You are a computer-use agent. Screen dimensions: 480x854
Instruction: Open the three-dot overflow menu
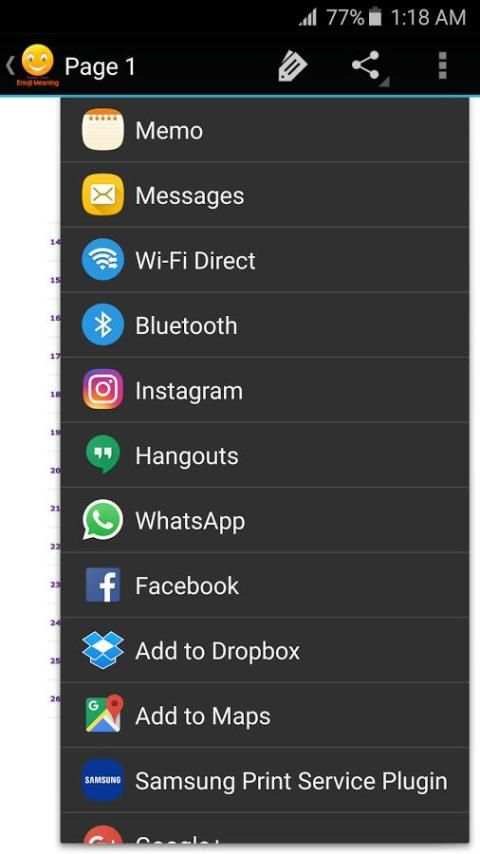(x=442, y=66)
